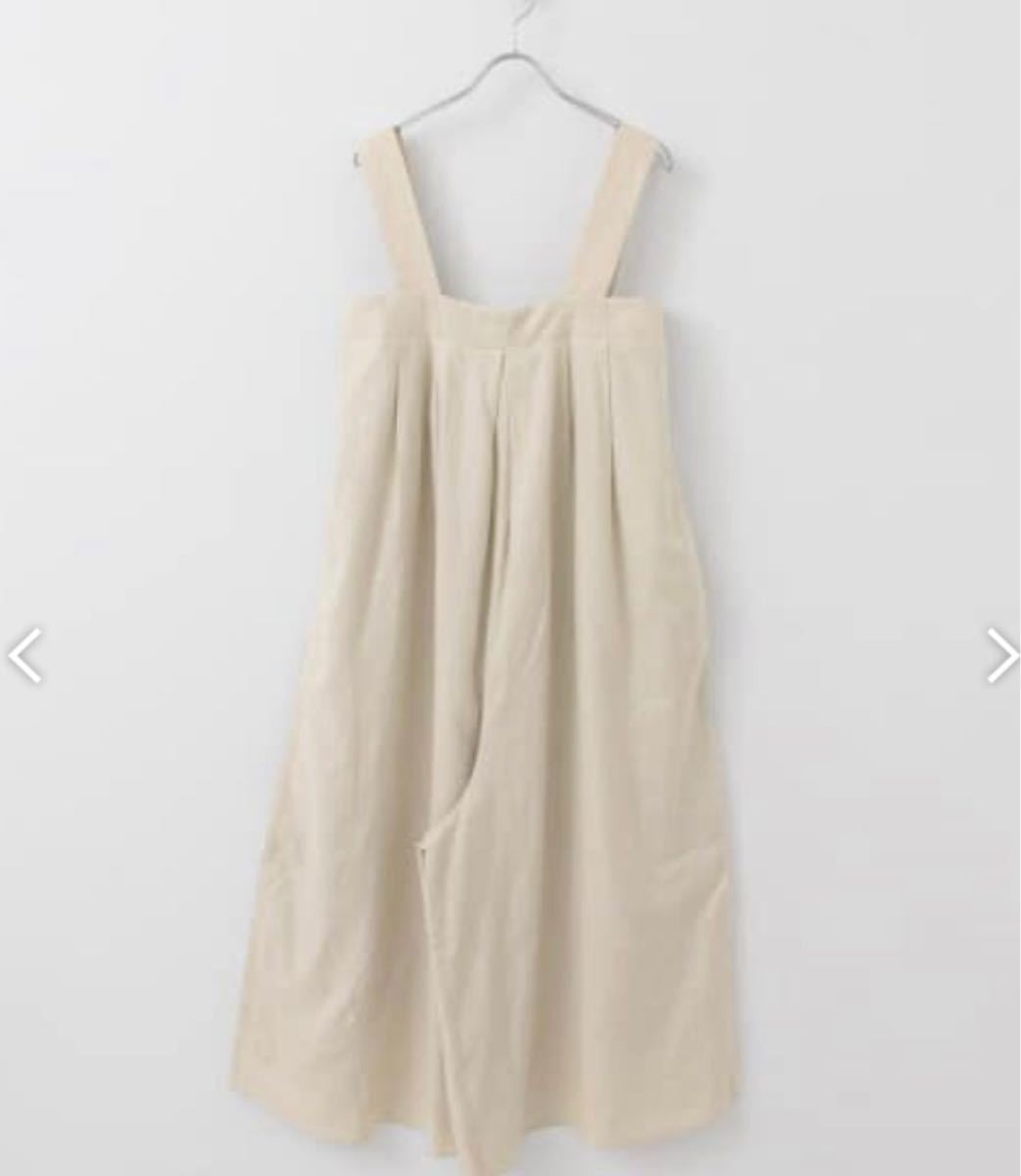Go back to the previous product image
The width and height of the screenshot is (1021, 1176).
(x=24, y=656)
